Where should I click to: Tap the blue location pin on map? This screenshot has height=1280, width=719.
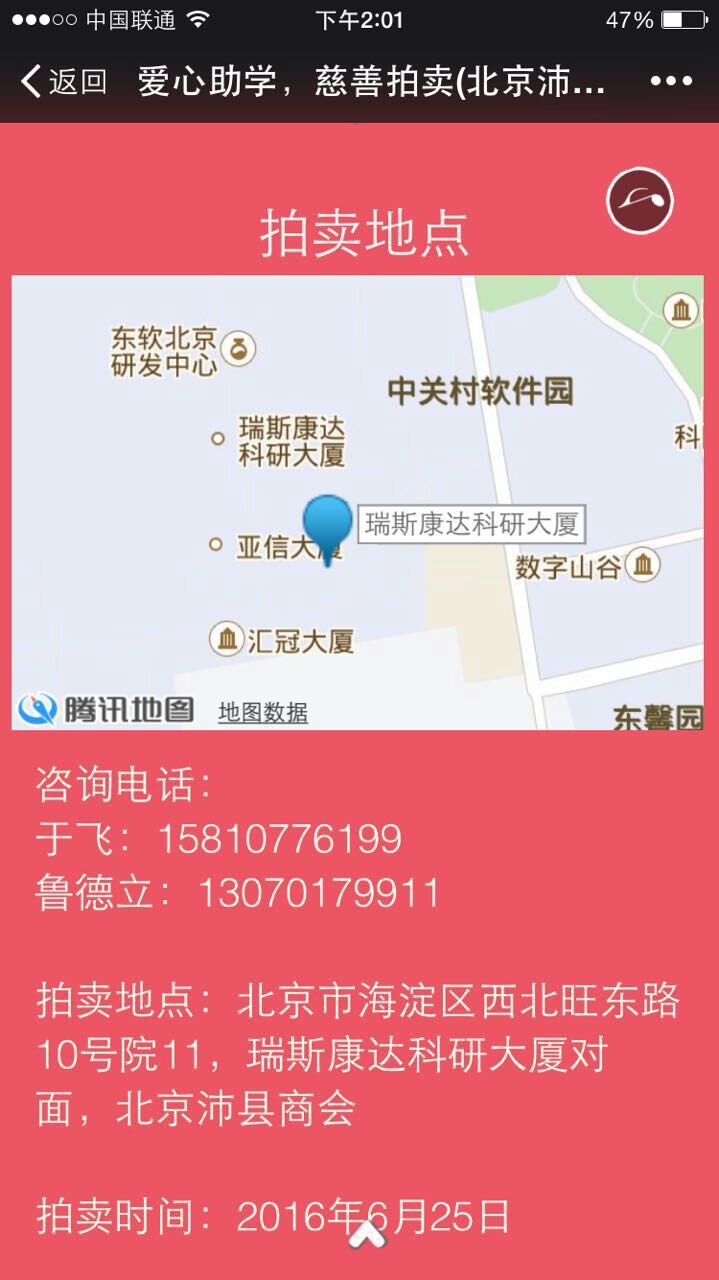point(327,530)
